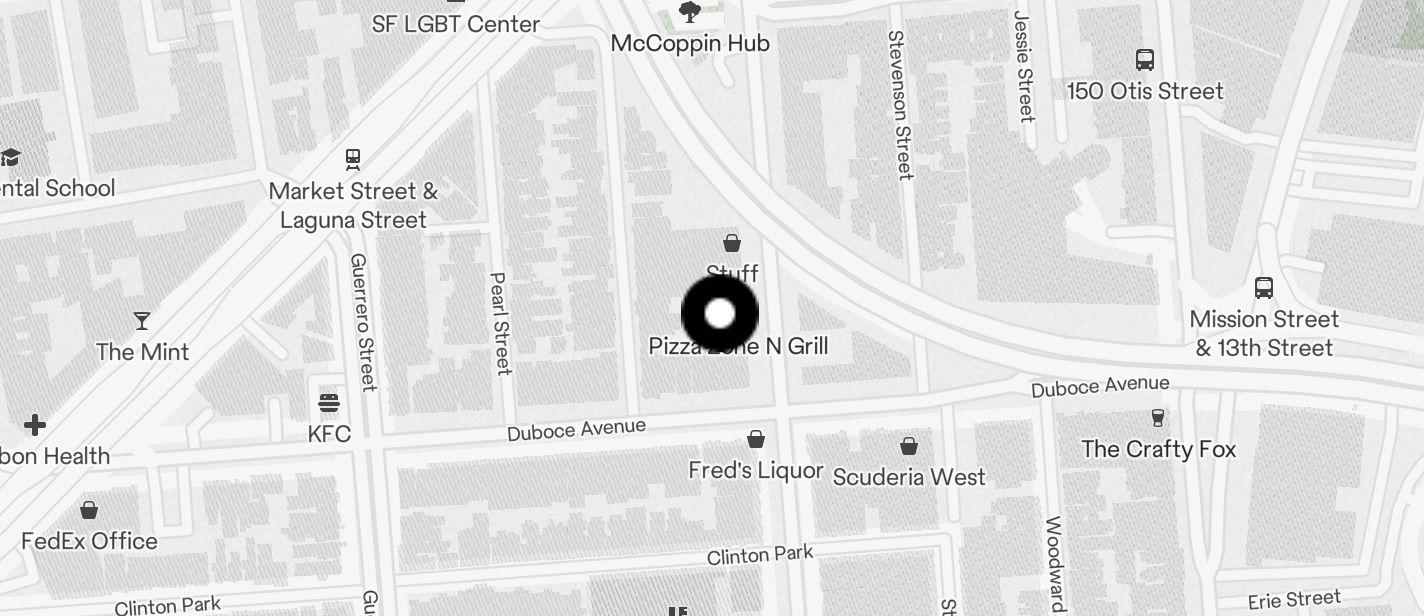
Task: Select Market Street & Laguna Street stop
Action: 352,158
